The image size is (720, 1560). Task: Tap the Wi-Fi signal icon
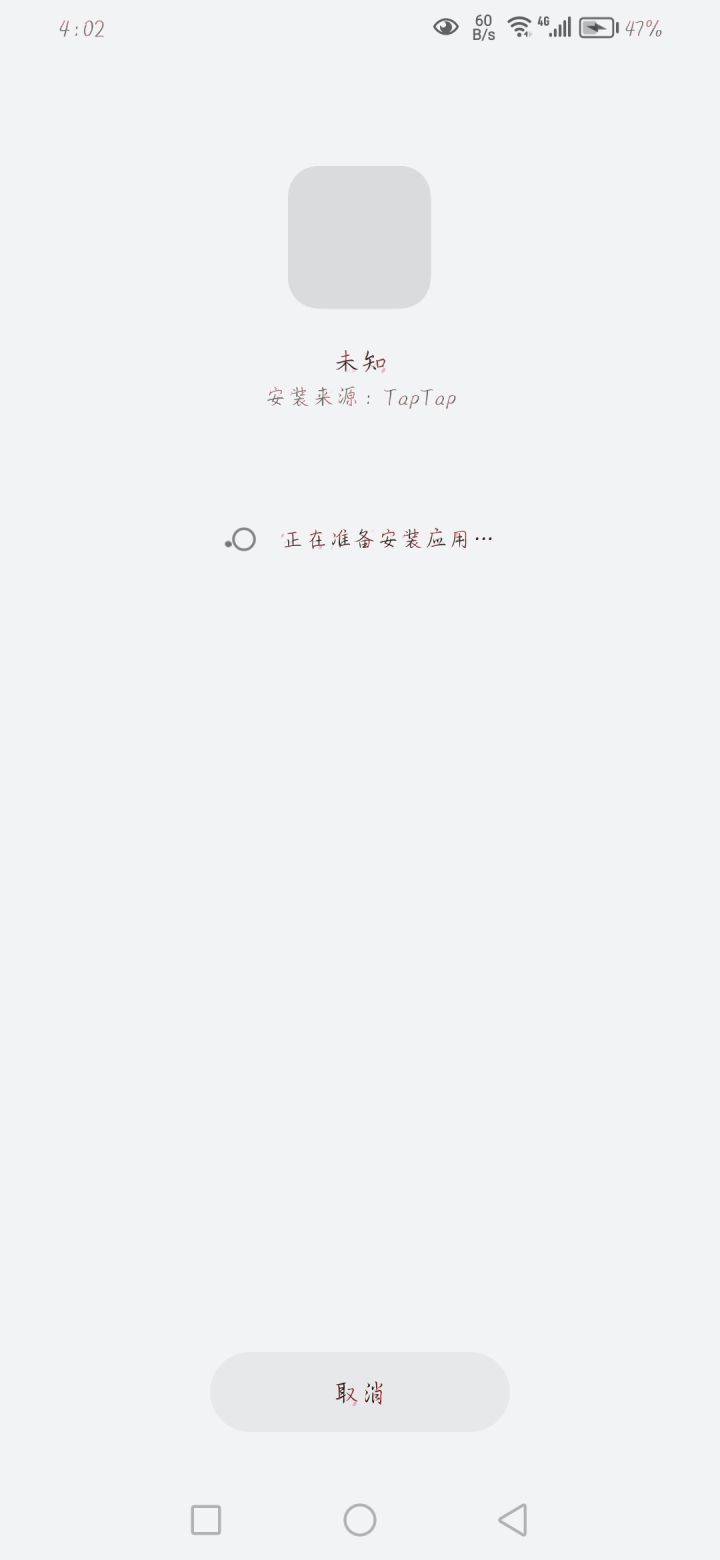519,27
